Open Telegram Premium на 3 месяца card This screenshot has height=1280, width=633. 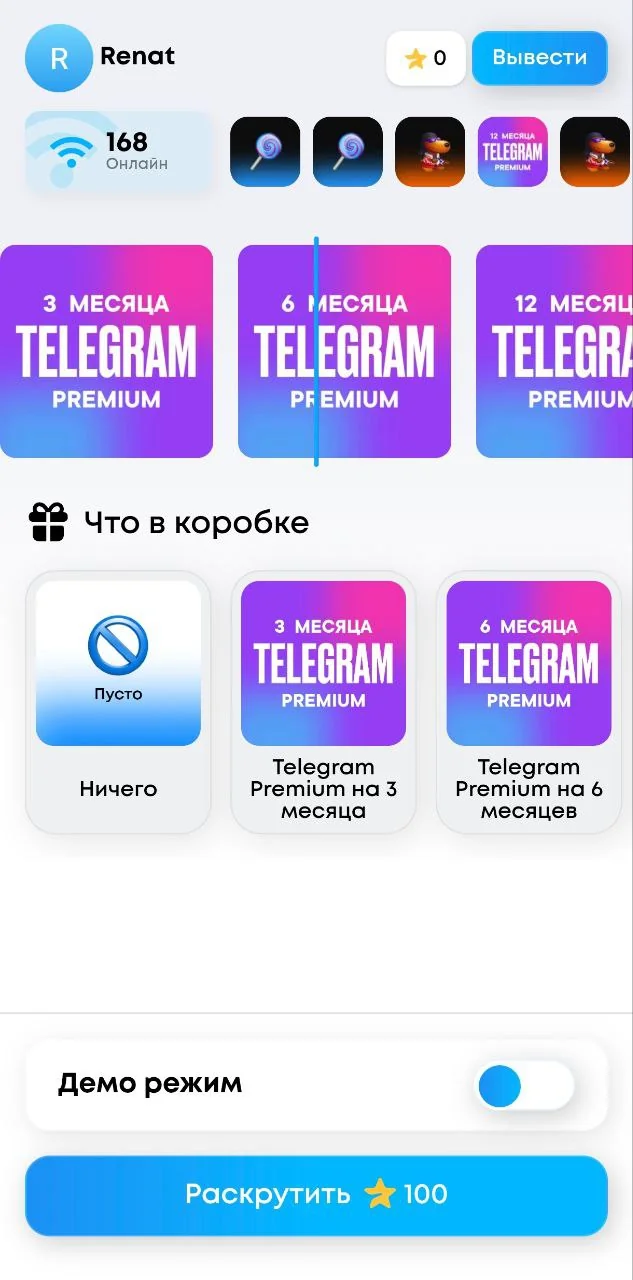[x=323, y=702]
